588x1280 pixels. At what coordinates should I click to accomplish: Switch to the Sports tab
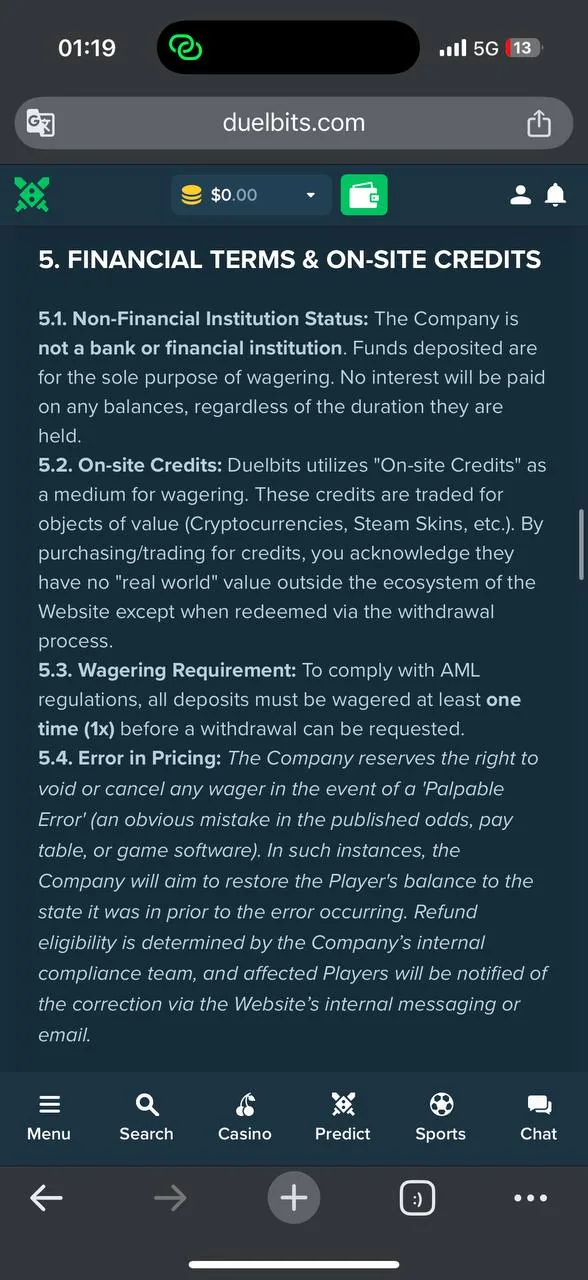tap(441, 1117)
